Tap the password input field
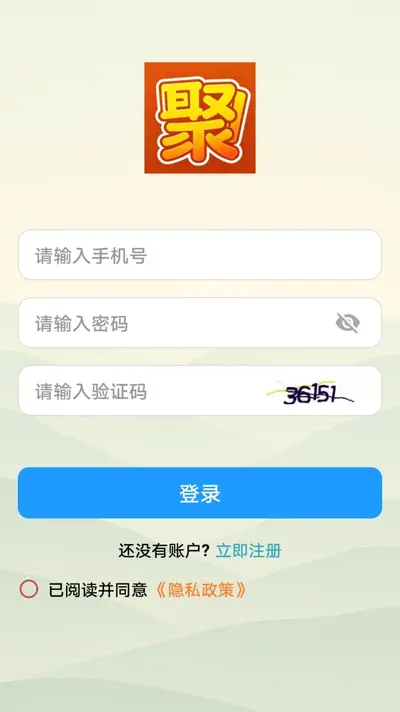The image size is (400, 712). click(x=177, y=323)
